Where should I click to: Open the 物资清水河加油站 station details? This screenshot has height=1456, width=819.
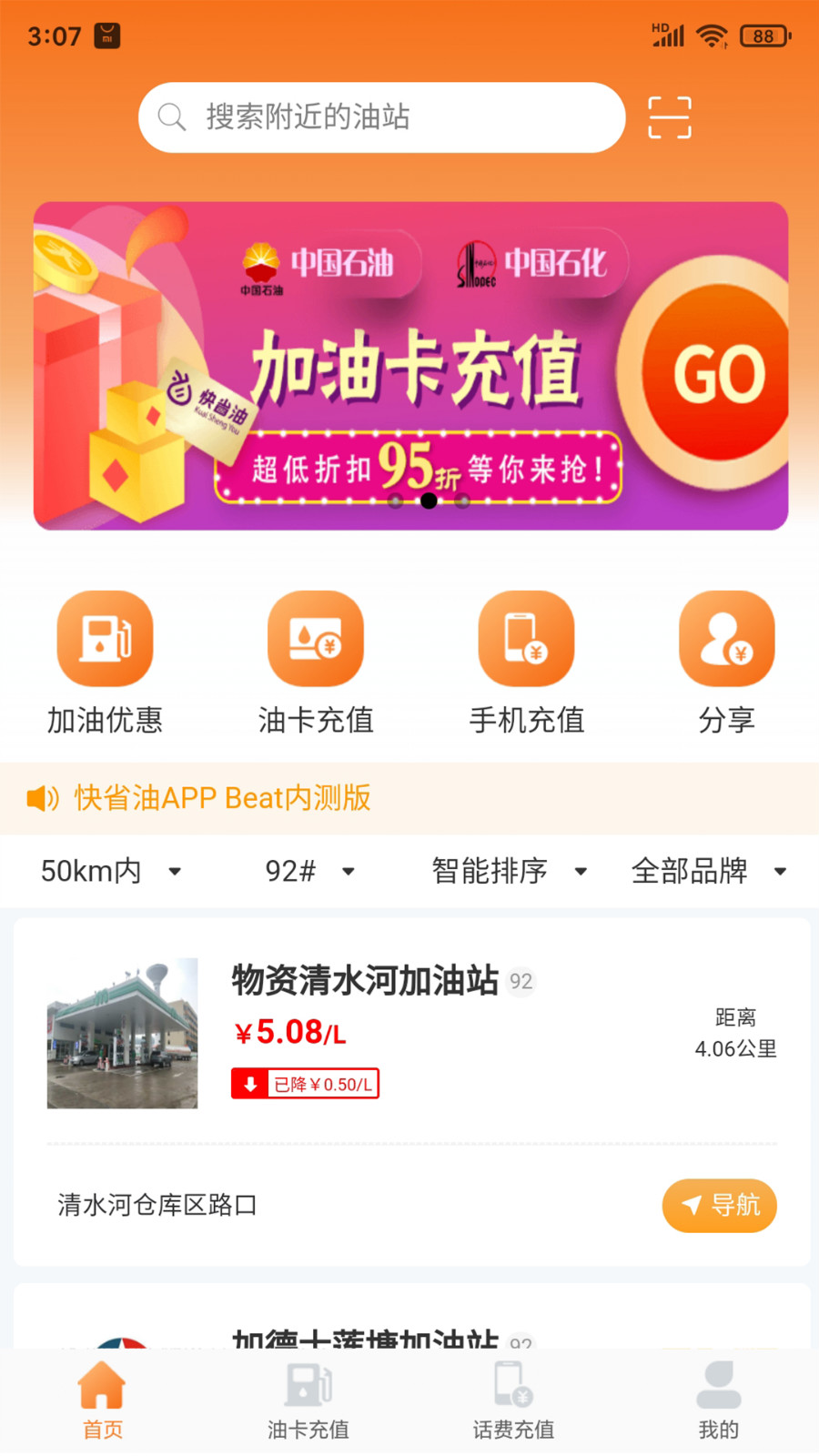point(364,981)
